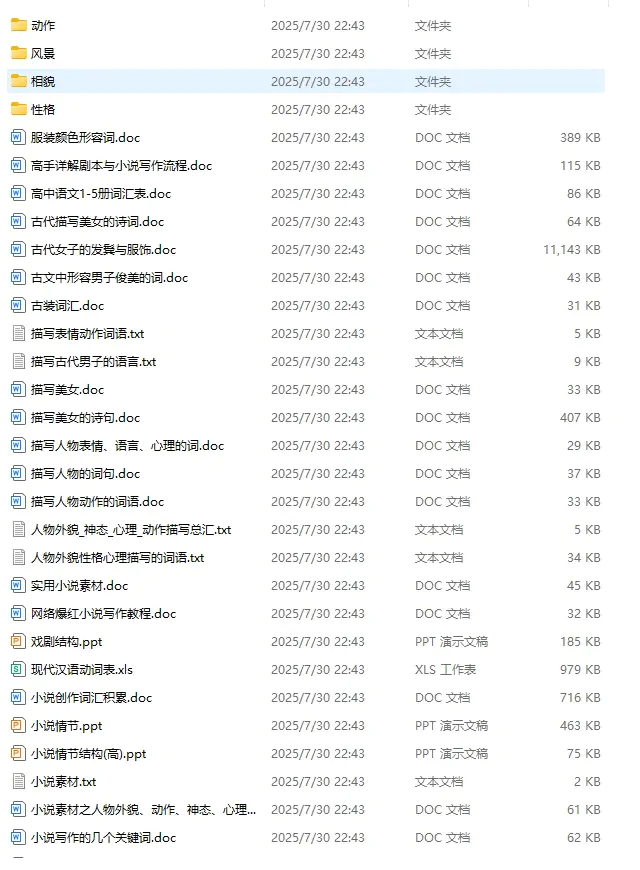Open the 性格 folder
The width and height of the screenshot is (640, 870).
(x=43, y=109)
